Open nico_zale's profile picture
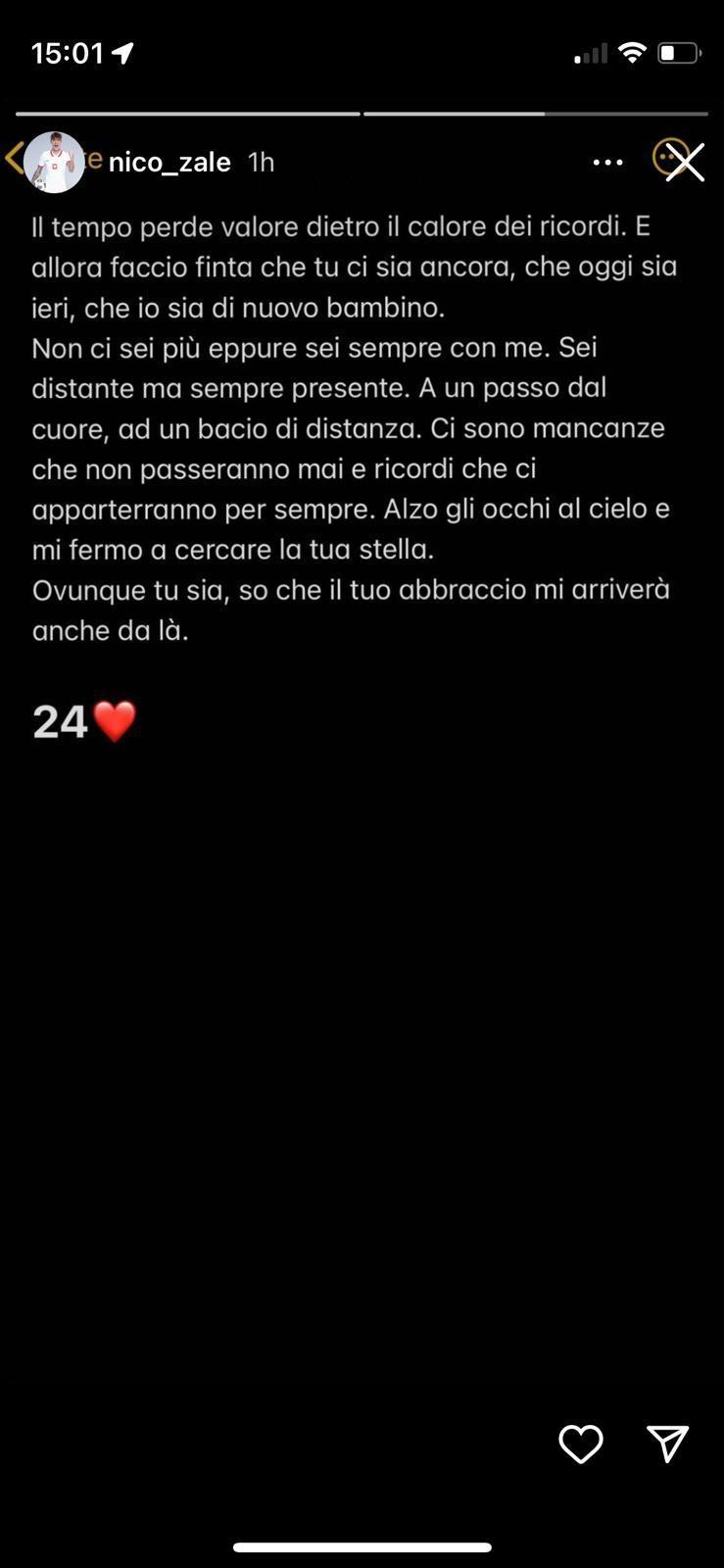Screen dimensions: 724x1568 pos(54,162)
